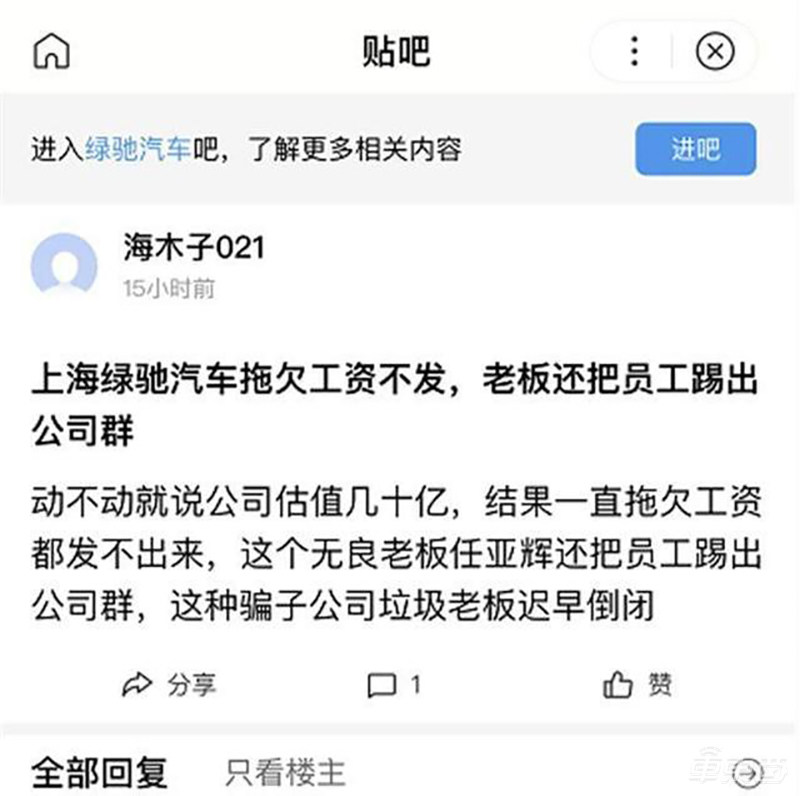Image resolution: width=800 pixels, height=796 pixels.
Task: Tap the 进吧 button
Action: 695,150
